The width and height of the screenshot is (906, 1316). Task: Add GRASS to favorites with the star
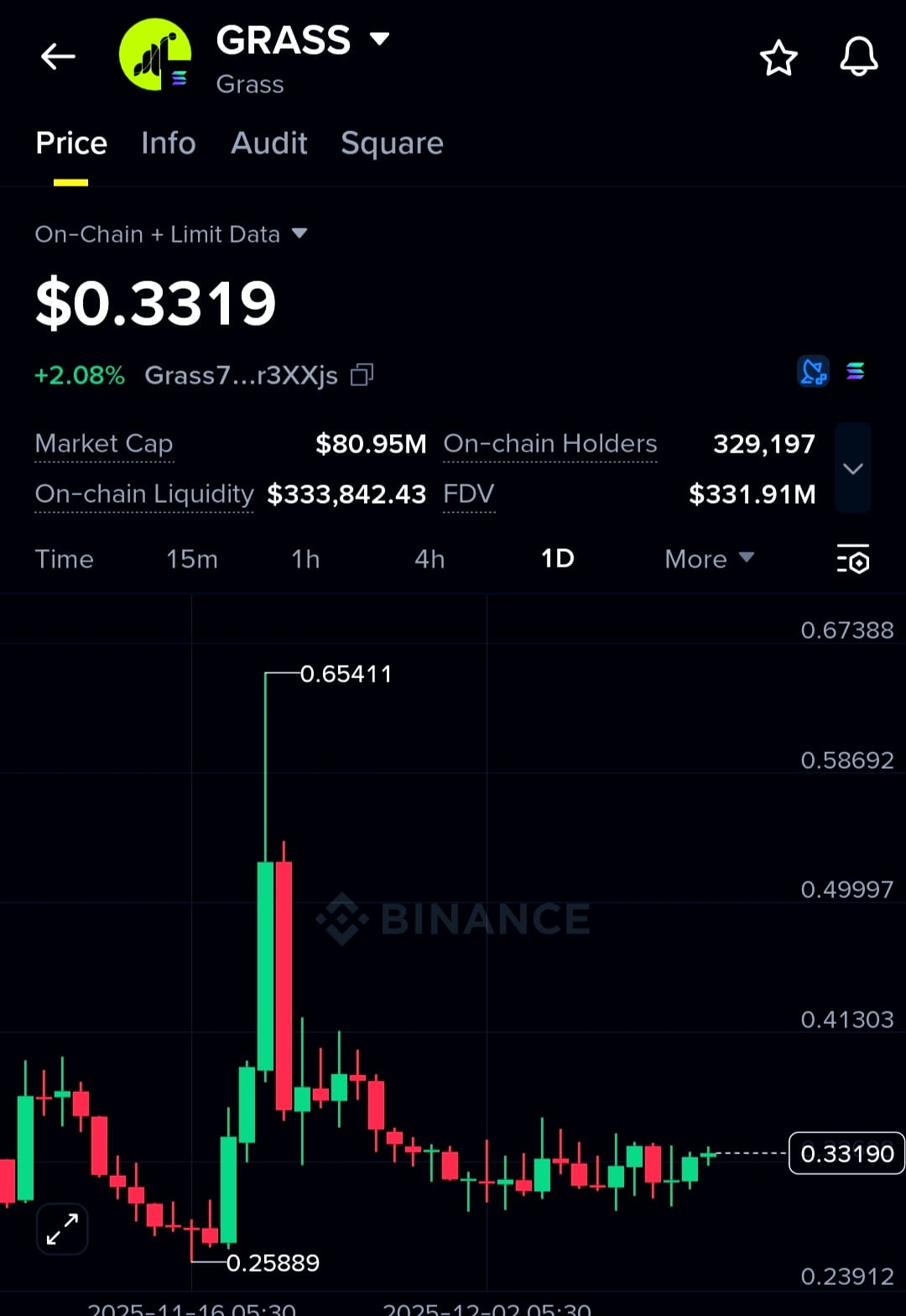tap(778, 58)
